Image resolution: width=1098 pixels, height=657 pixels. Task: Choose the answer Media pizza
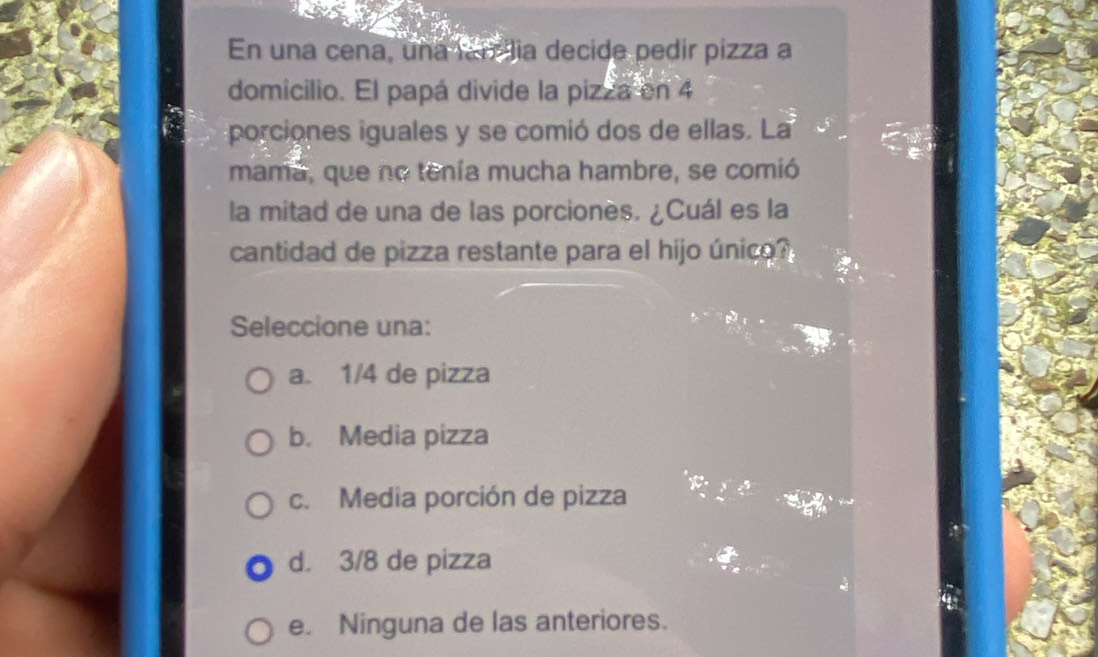click(x=259, y=442)
